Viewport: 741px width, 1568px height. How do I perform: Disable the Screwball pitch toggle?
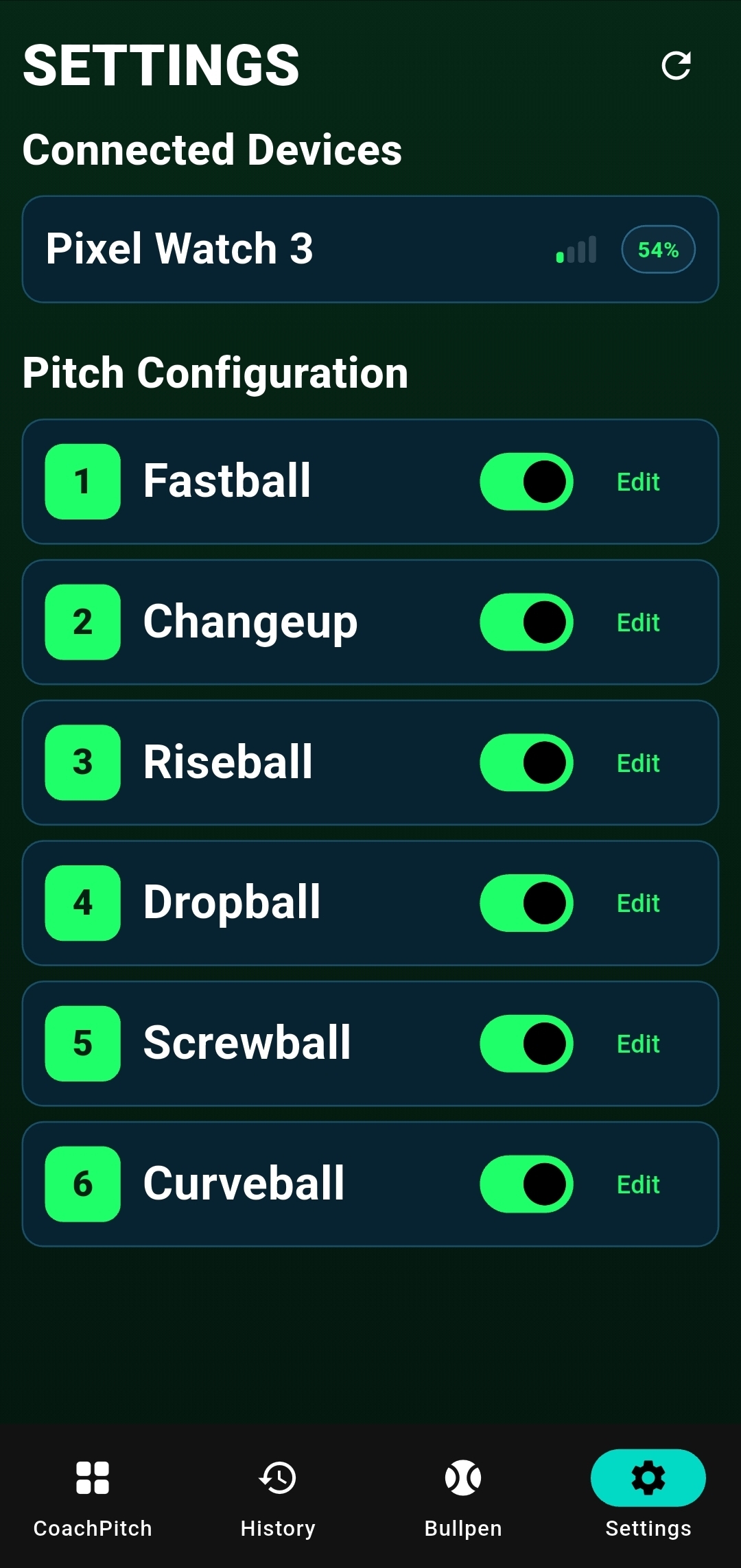pyautogui.click(x=528, y=1043)
